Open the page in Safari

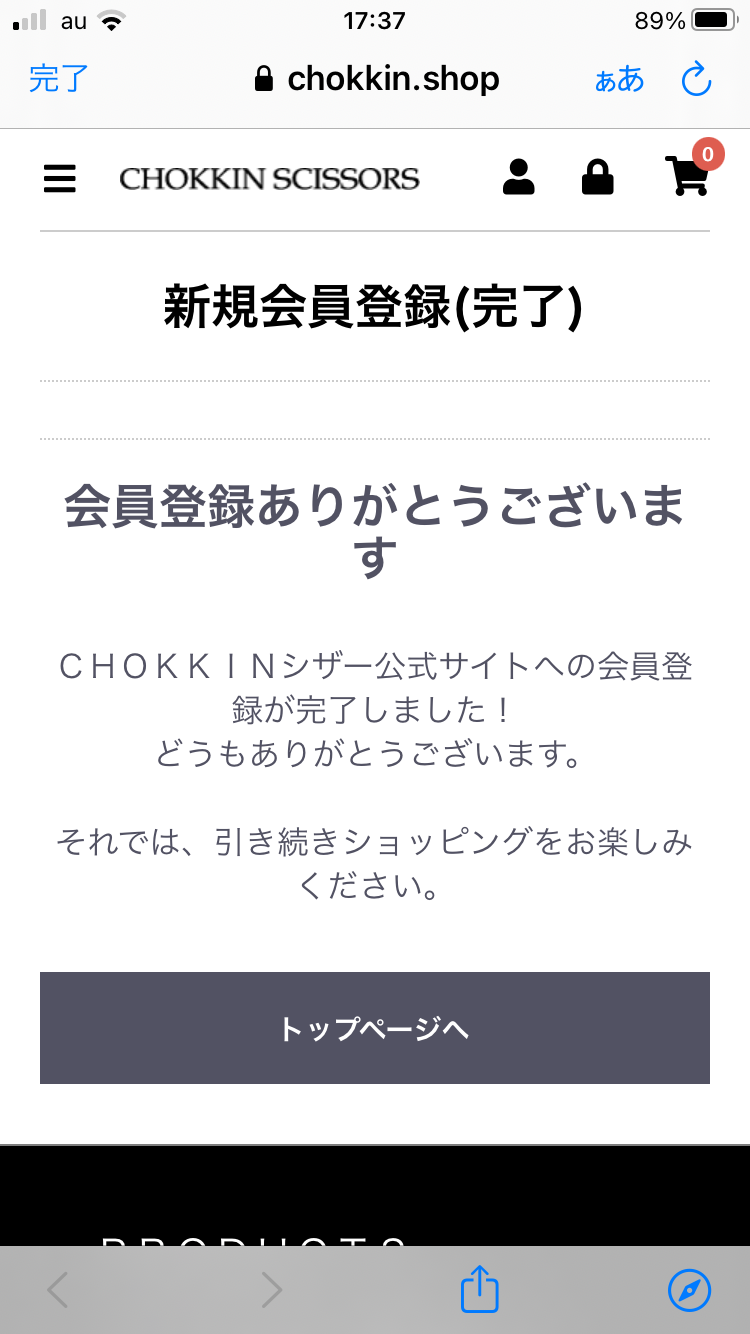pos(689,1290)
